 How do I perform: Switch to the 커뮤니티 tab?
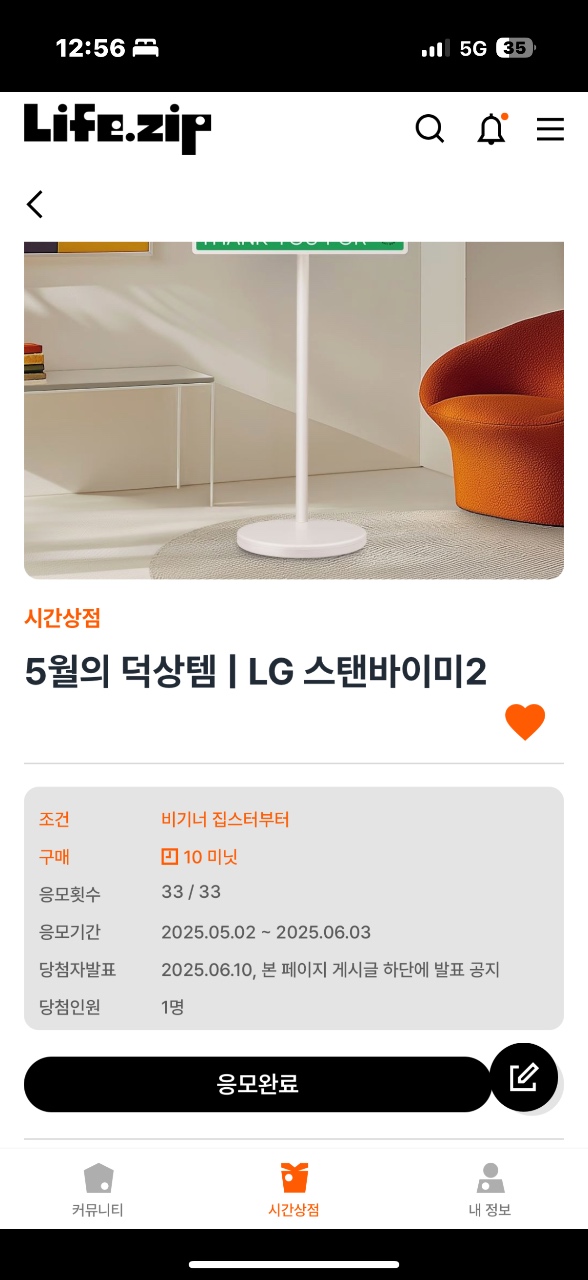pos(98,1189)
